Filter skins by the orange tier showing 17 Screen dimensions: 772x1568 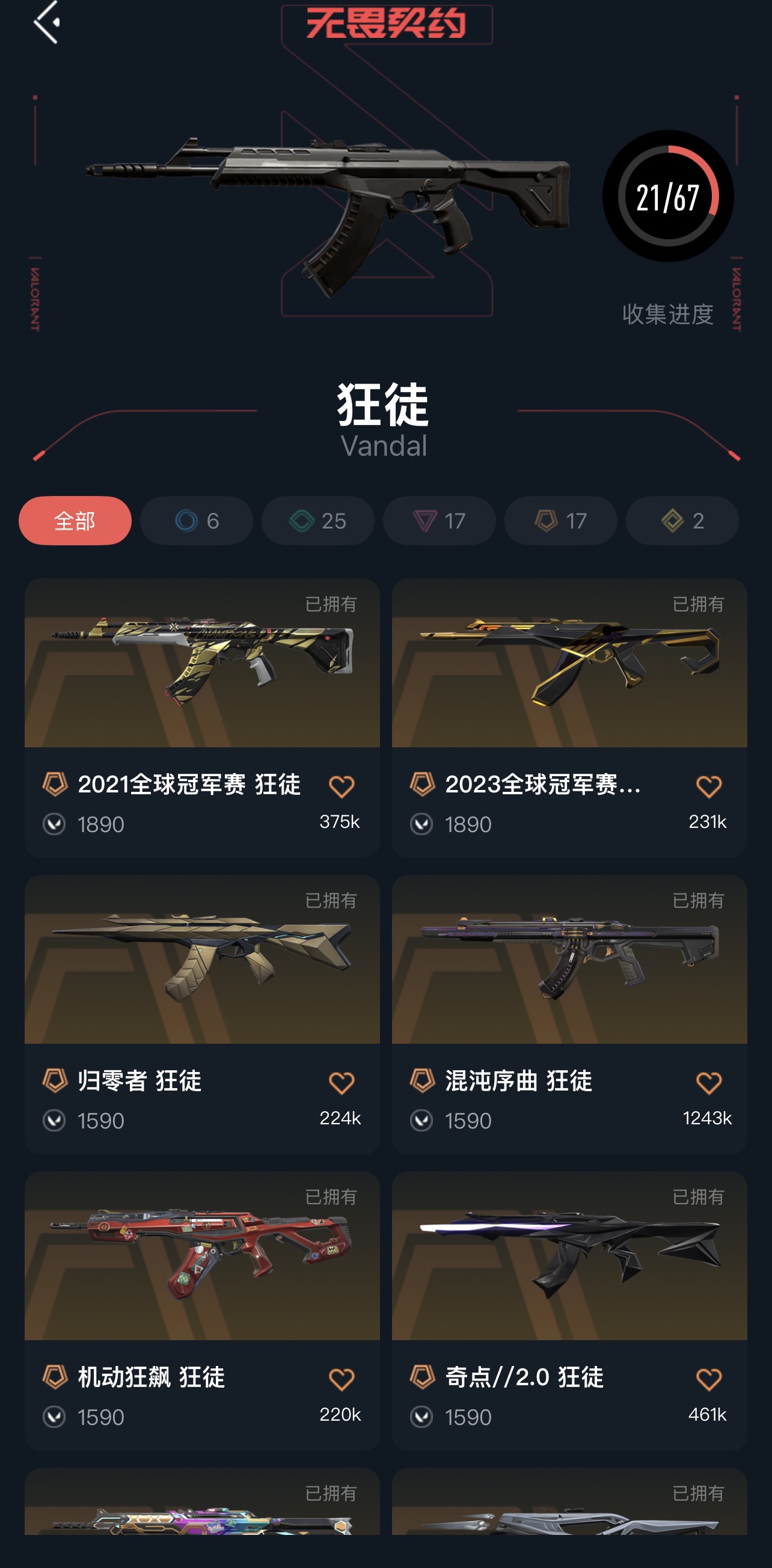pyautogui.click(x=561, y=521)
